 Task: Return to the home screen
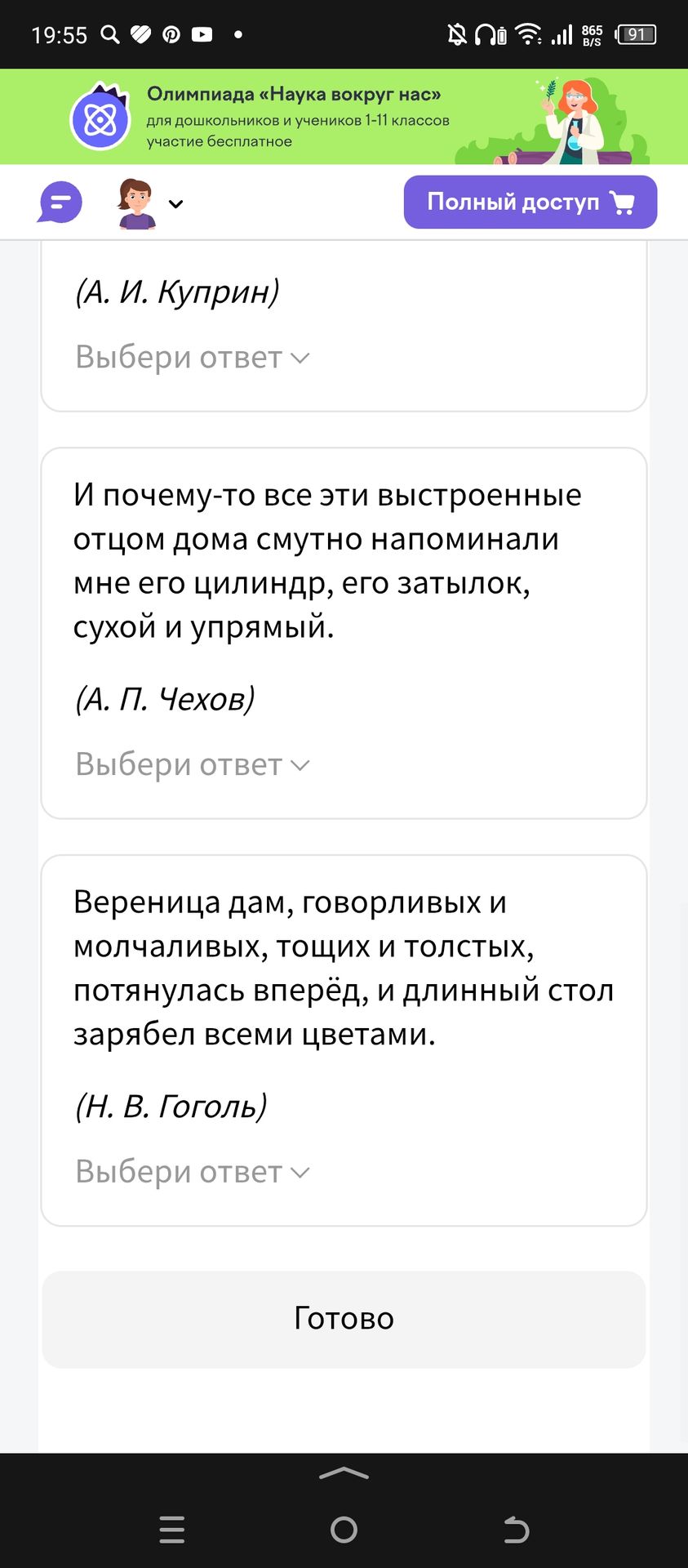[344, 1529]
